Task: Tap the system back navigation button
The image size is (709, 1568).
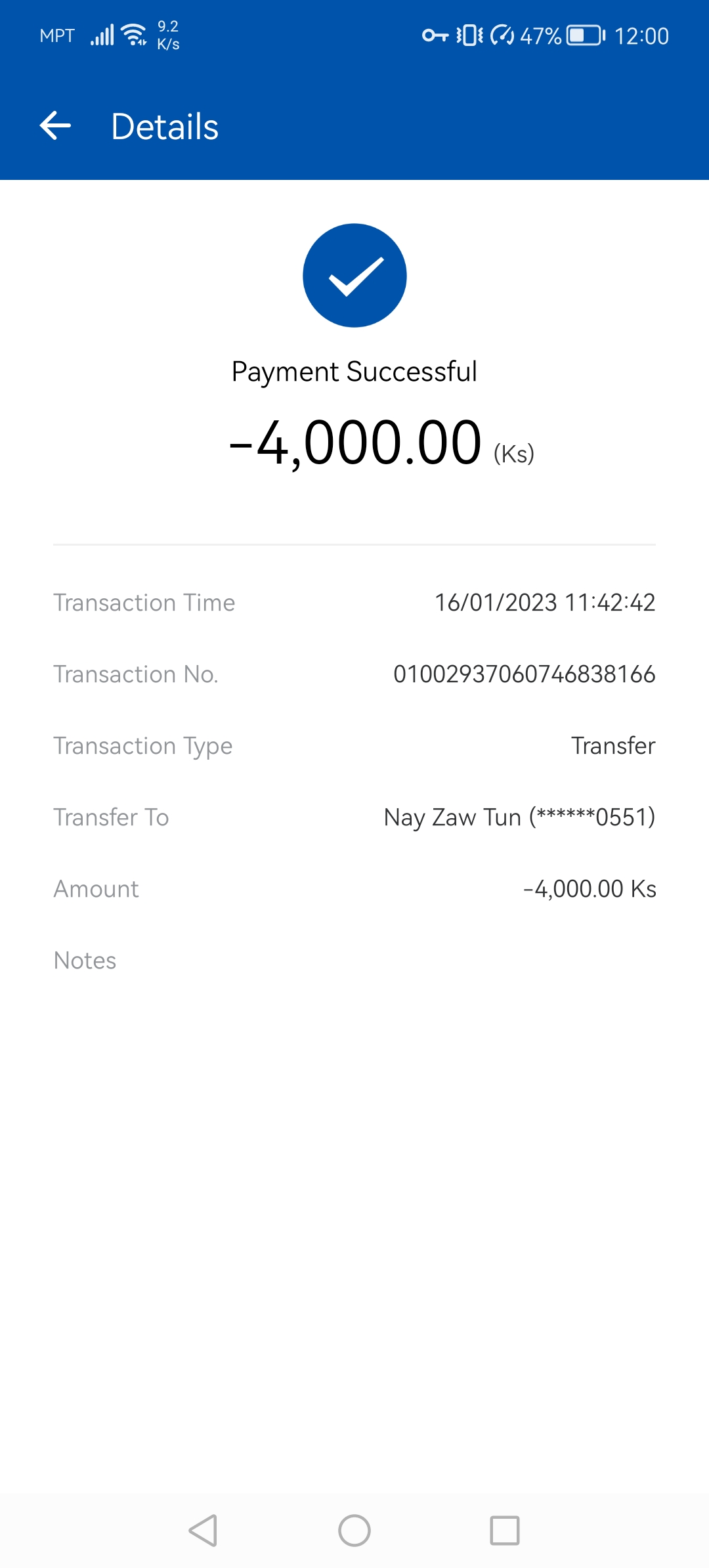Action: click(204, 1531)
